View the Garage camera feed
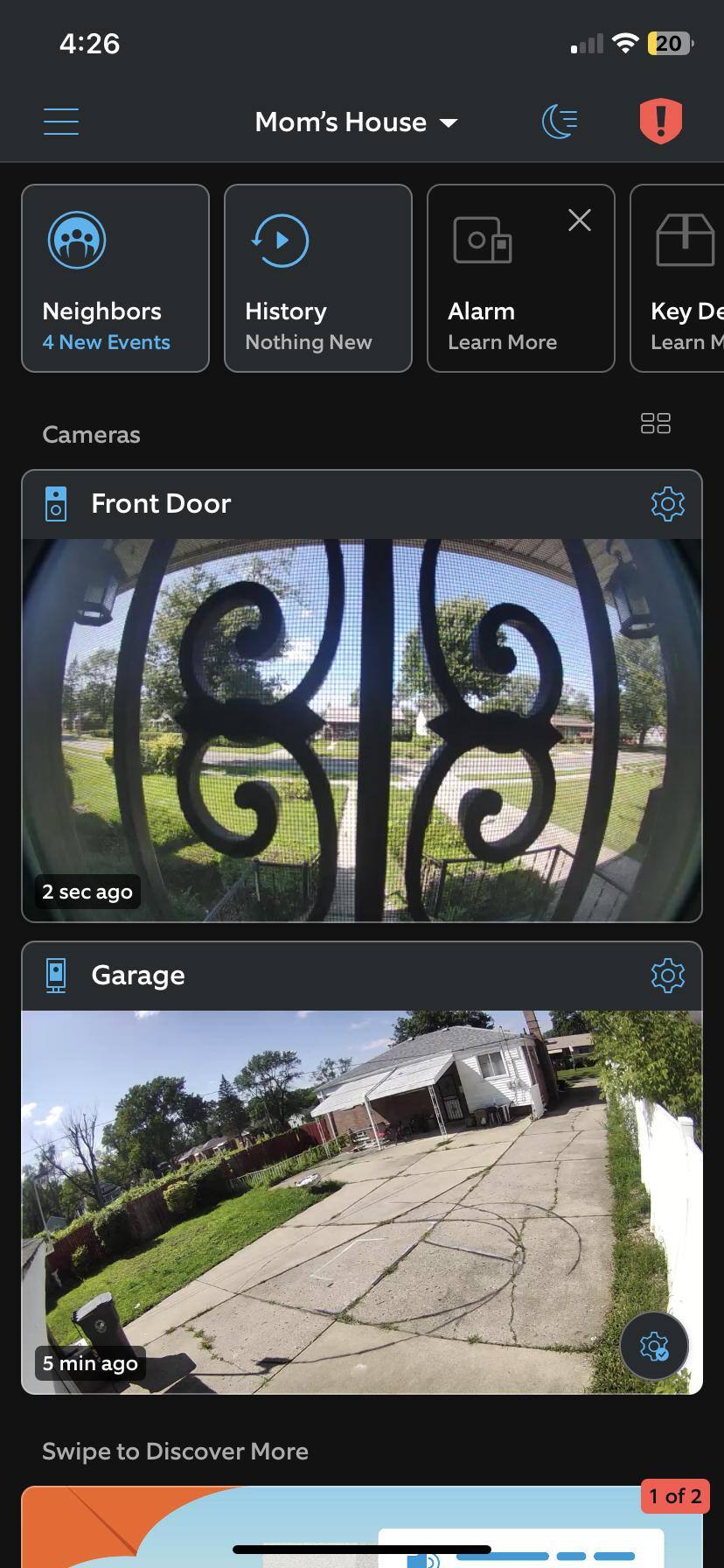724x1568 pixels. coord(332,1201)
